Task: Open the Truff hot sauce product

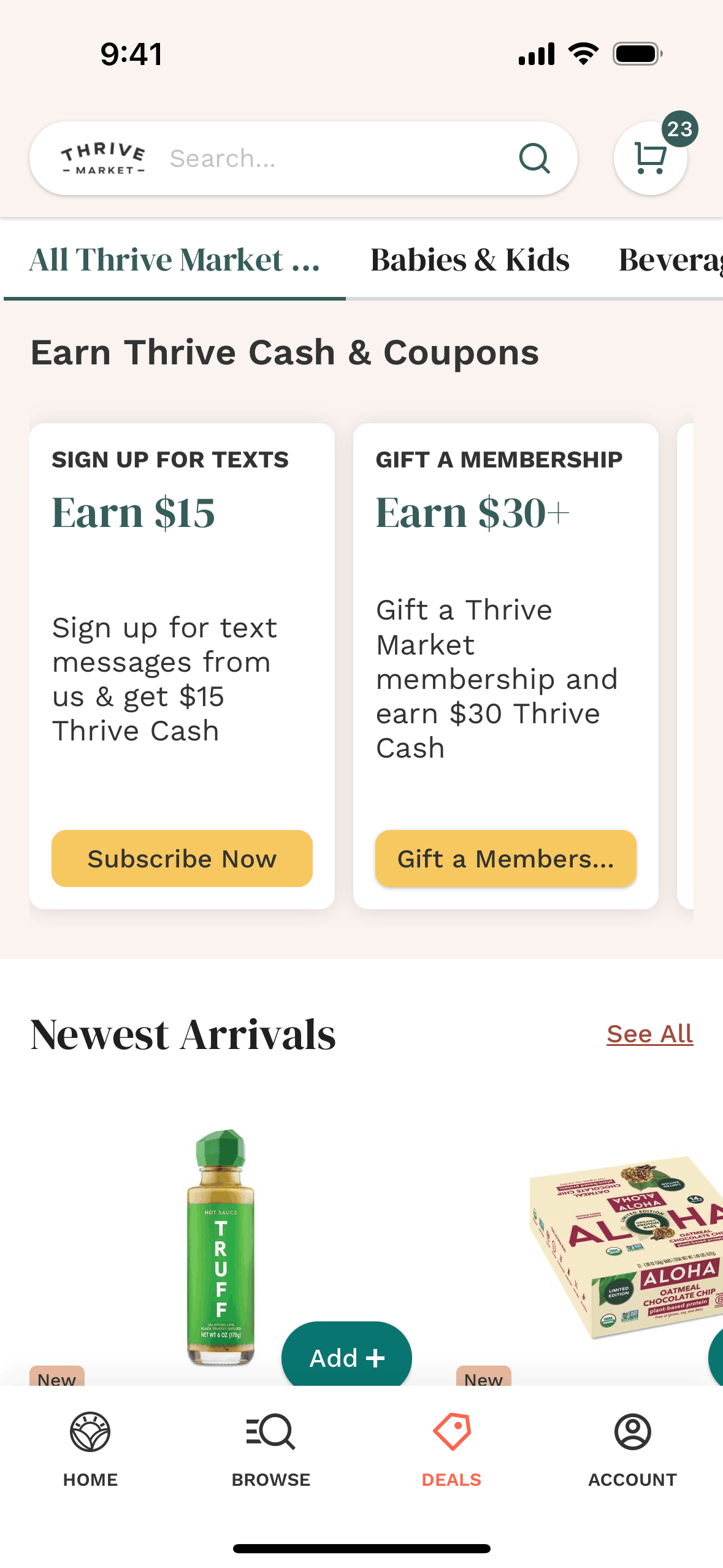Action: click(x=221, y=1245)
